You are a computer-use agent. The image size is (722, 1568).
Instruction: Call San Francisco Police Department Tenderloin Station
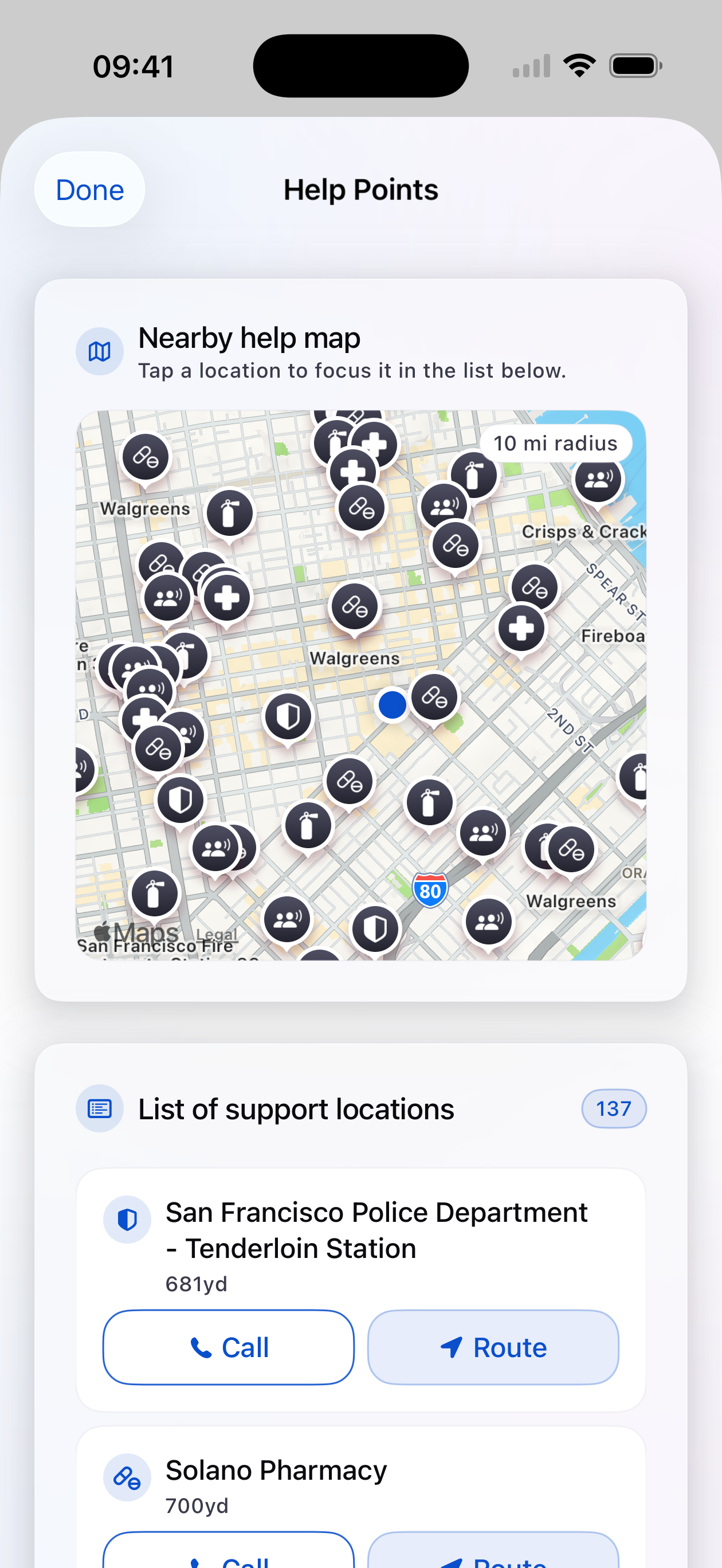click(x=228, y=1347)
